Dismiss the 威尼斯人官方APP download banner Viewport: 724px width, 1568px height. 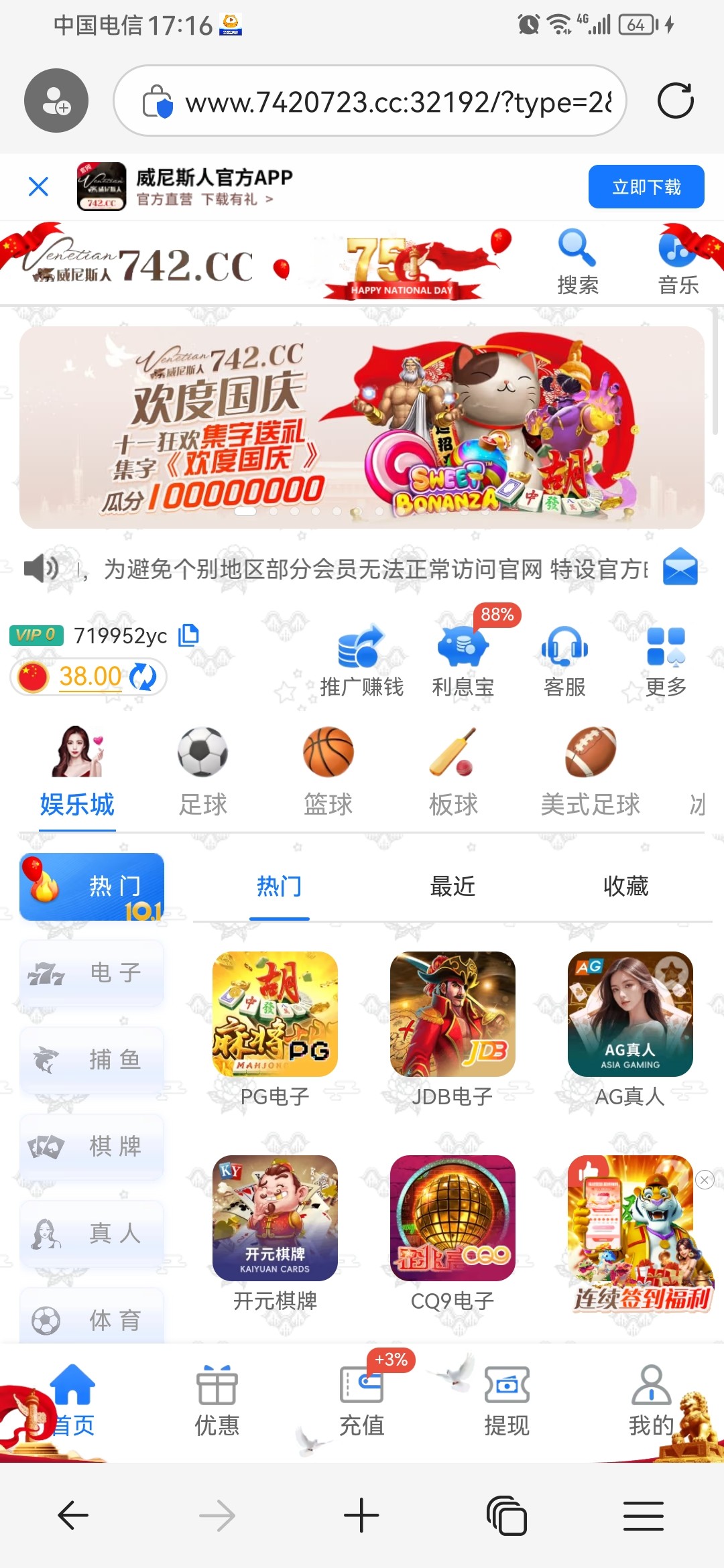[39, 186]
